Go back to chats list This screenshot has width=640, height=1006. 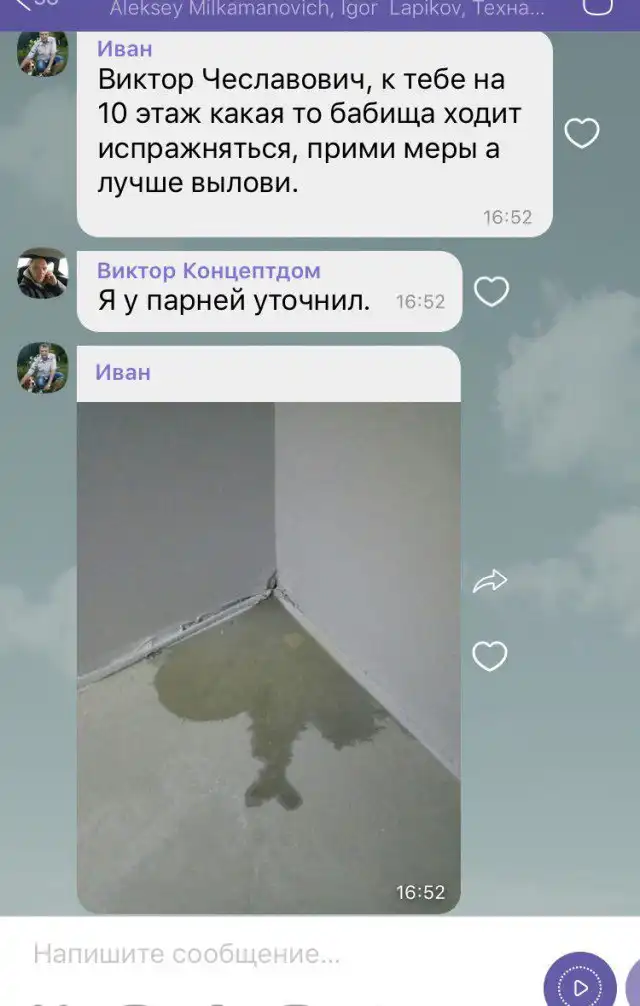click(x=30, y=5)
